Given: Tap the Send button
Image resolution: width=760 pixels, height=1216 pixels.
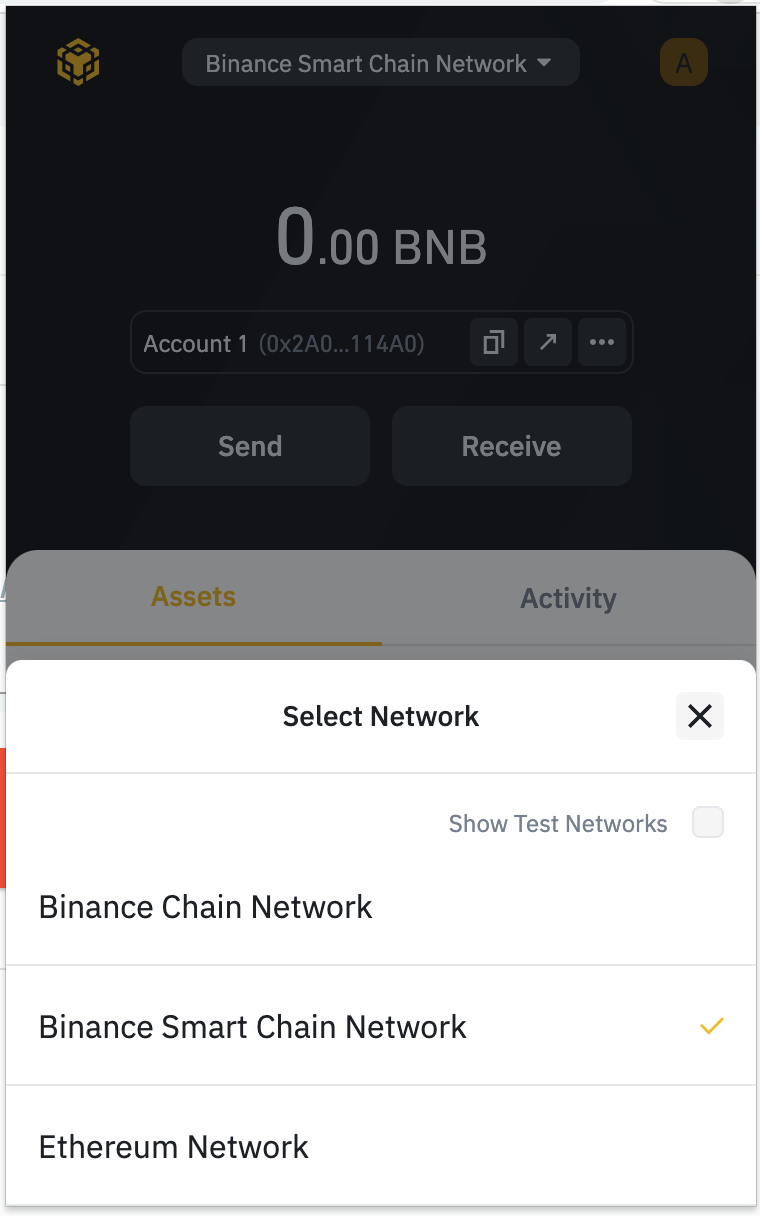Looking at the screenshot, I should point(250,446).
